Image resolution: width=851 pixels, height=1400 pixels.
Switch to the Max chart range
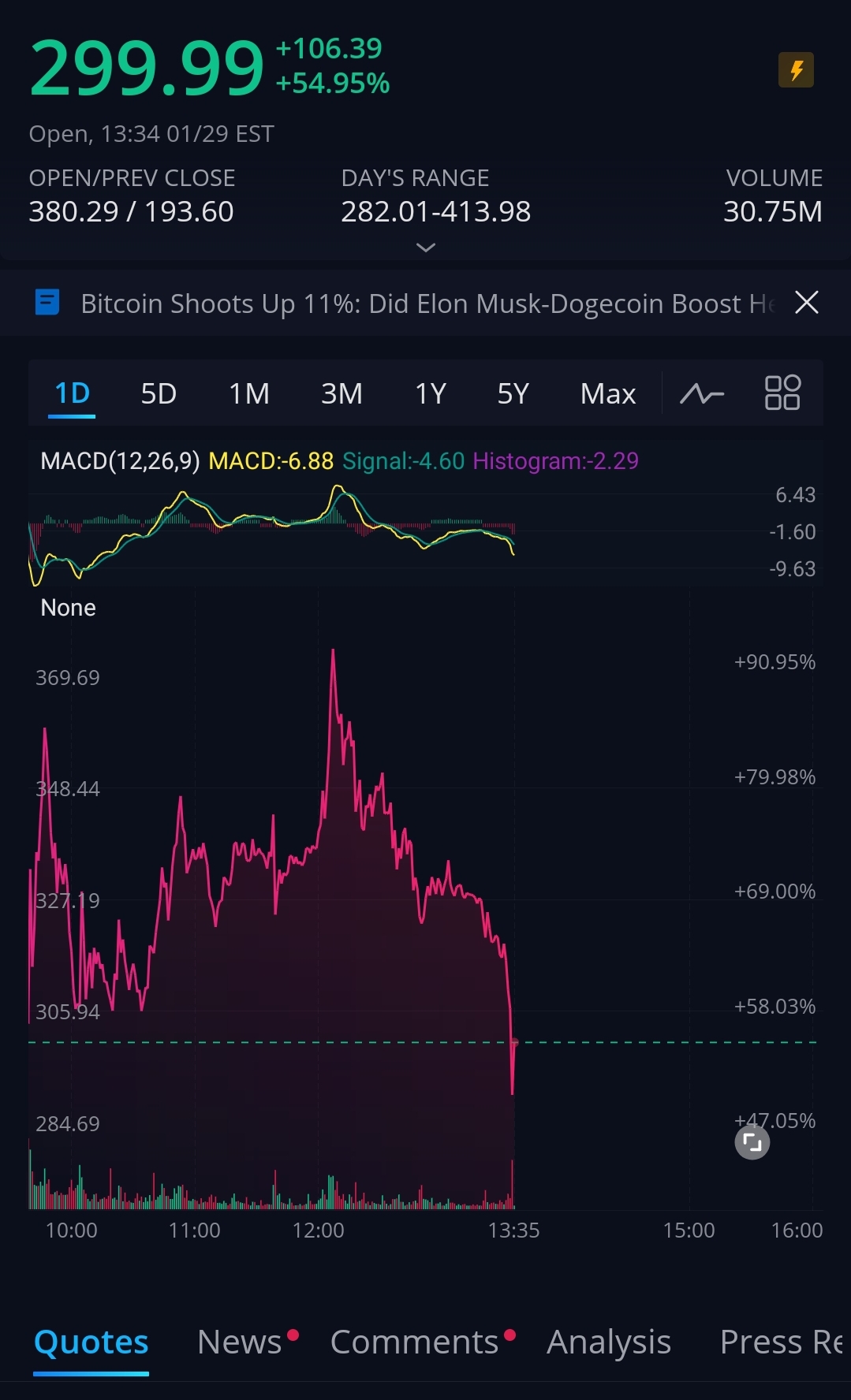[x=608, y=393]
